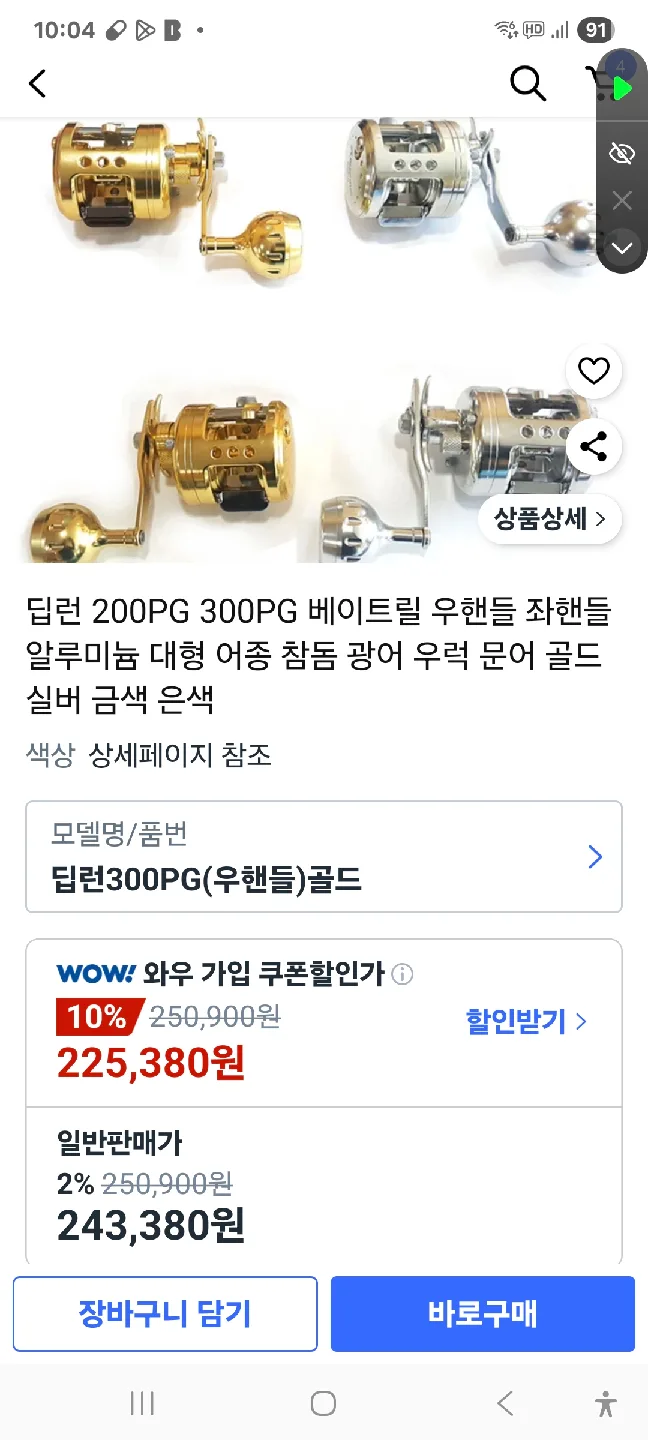
Task: Tap 할인받기 to get WOW discount
Action: click(526, 1021)
